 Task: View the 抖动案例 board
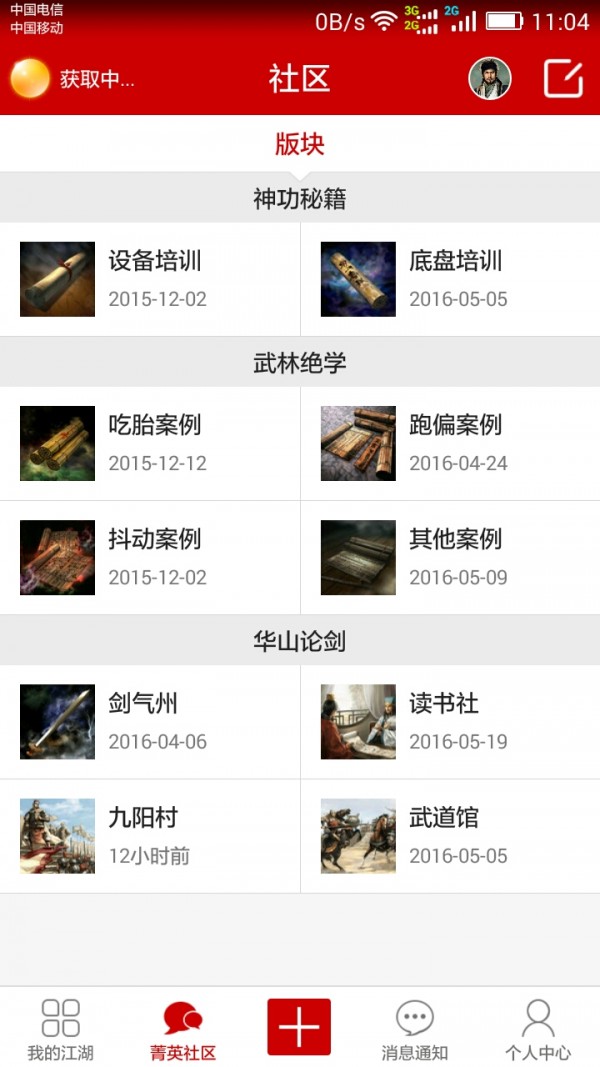point(150,557)
